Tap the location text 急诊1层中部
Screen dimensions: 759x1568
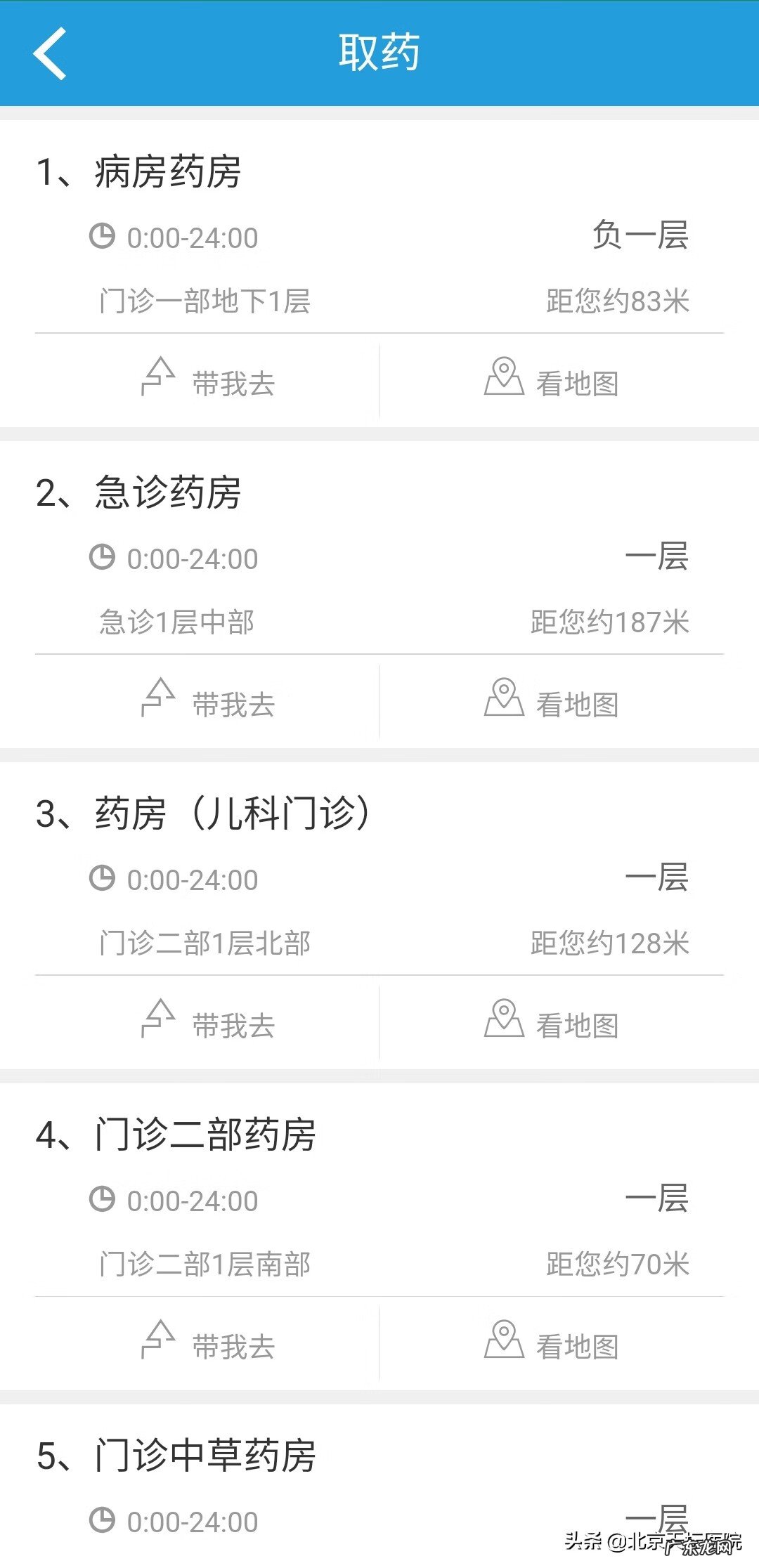point(176,622)
